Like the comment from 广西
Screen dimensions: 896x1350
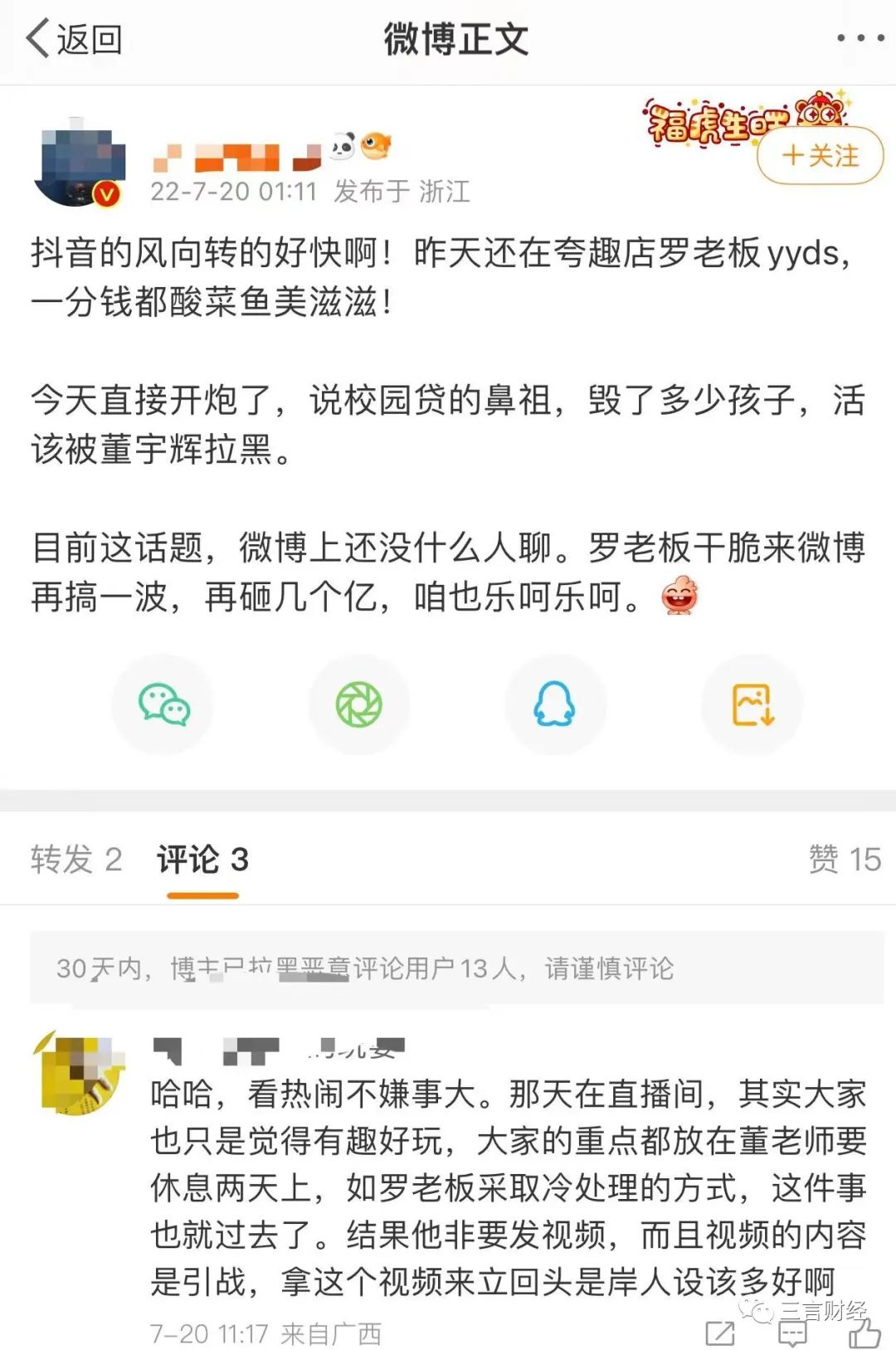tap(864, 1333)
